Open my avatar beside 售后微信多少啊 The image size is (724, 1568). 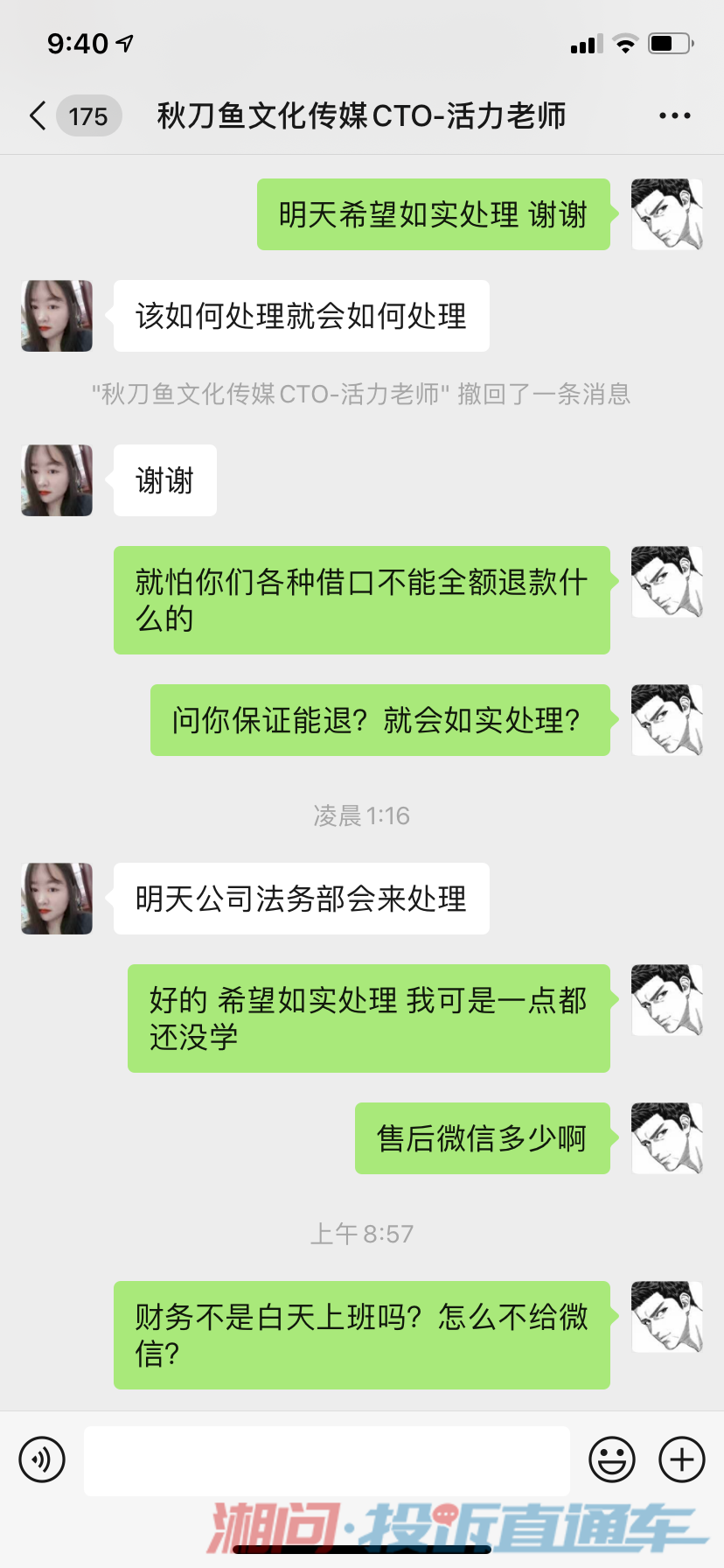[x=667, y=1138]
